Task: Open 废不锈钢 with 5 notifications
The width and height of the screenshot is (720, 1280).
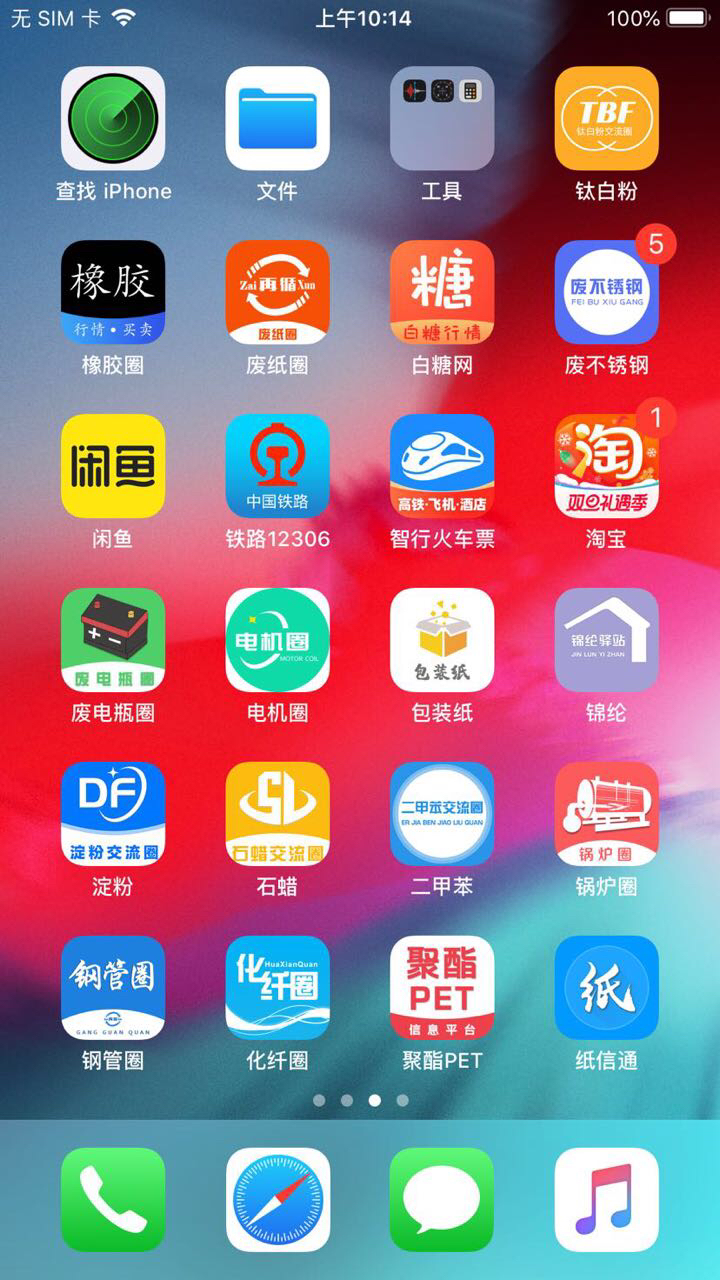Action: tap(606, 292)
